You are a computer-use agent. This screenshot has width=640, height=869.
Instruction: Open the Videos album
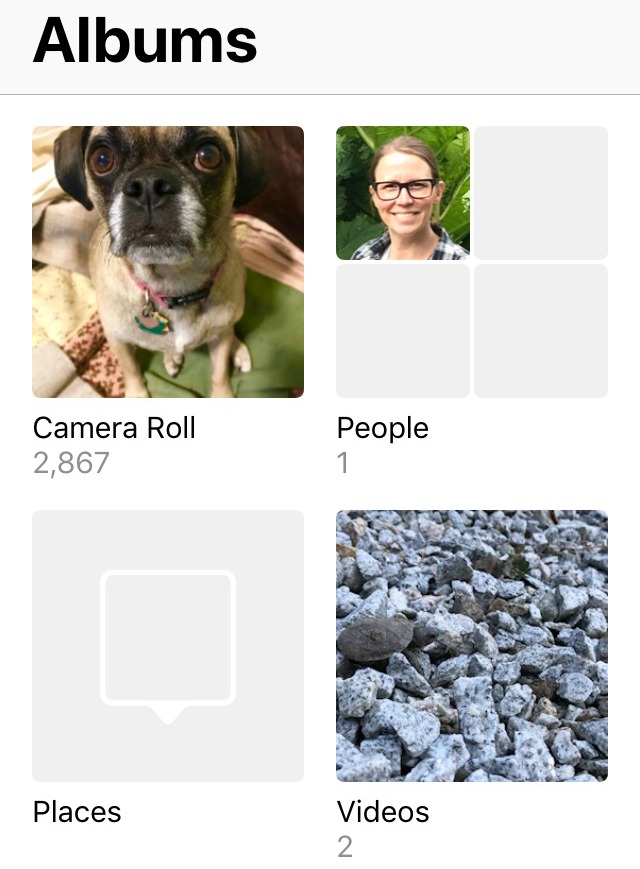pos(471,646)
